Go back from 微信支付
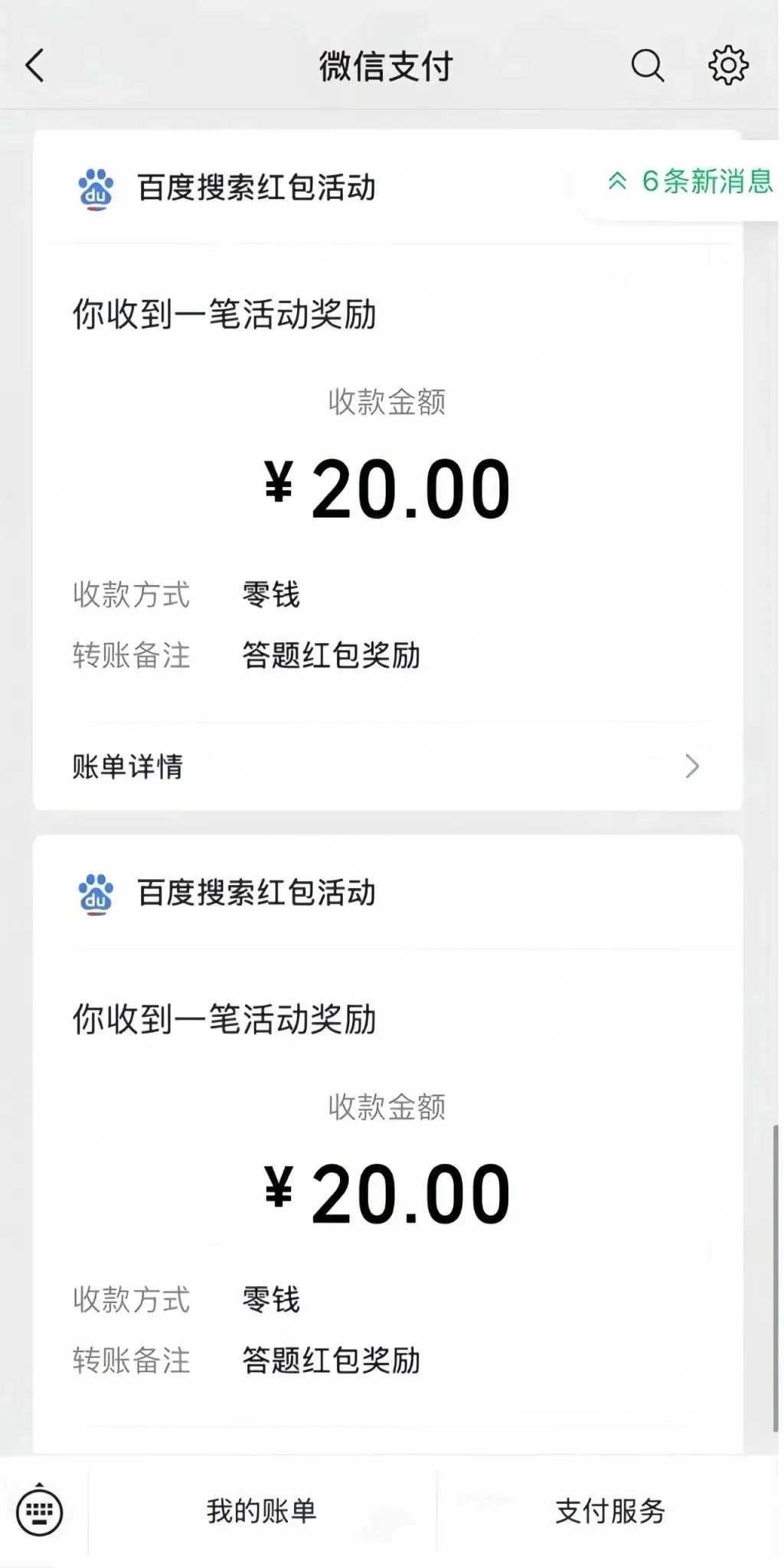 [35, 65]
